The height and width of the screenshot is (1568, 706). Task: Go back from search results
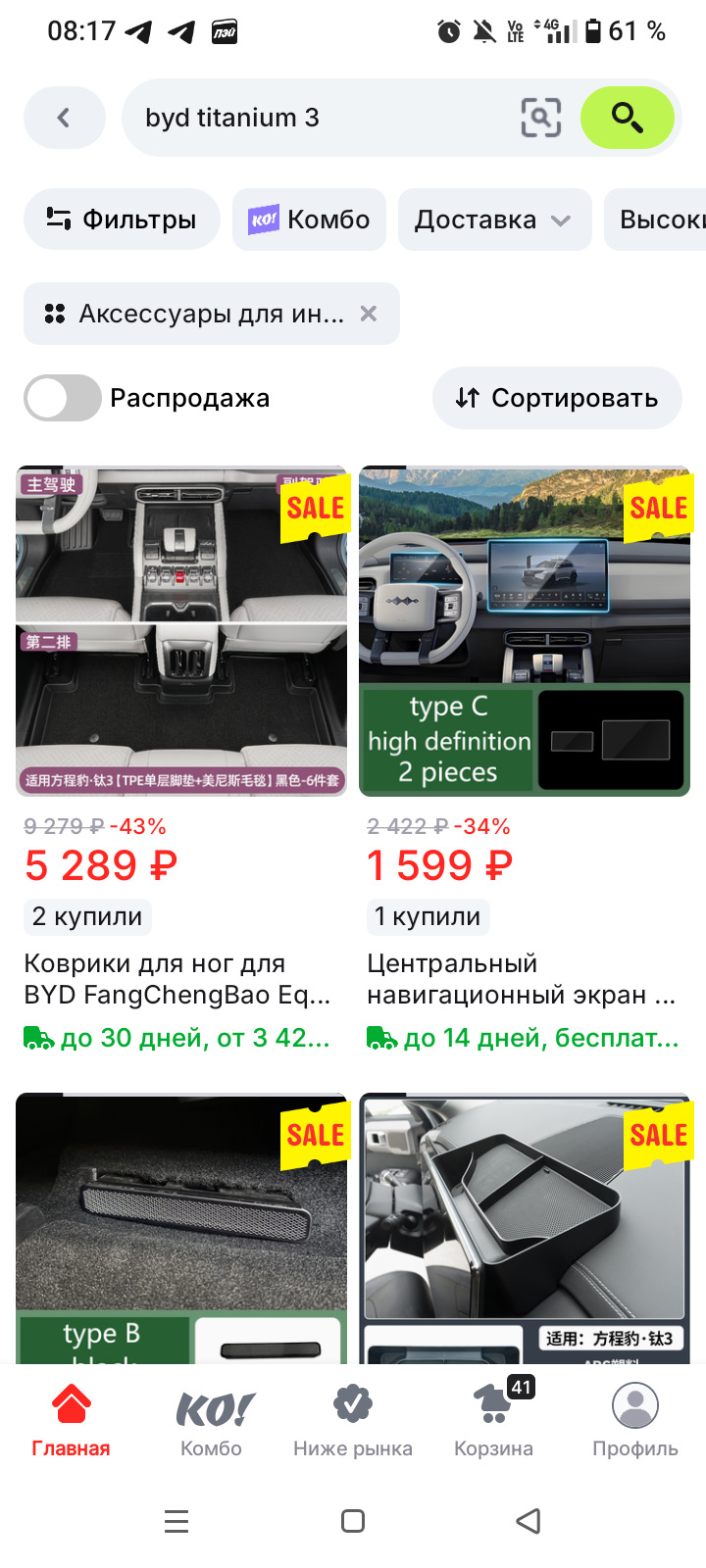coord(64,118)
